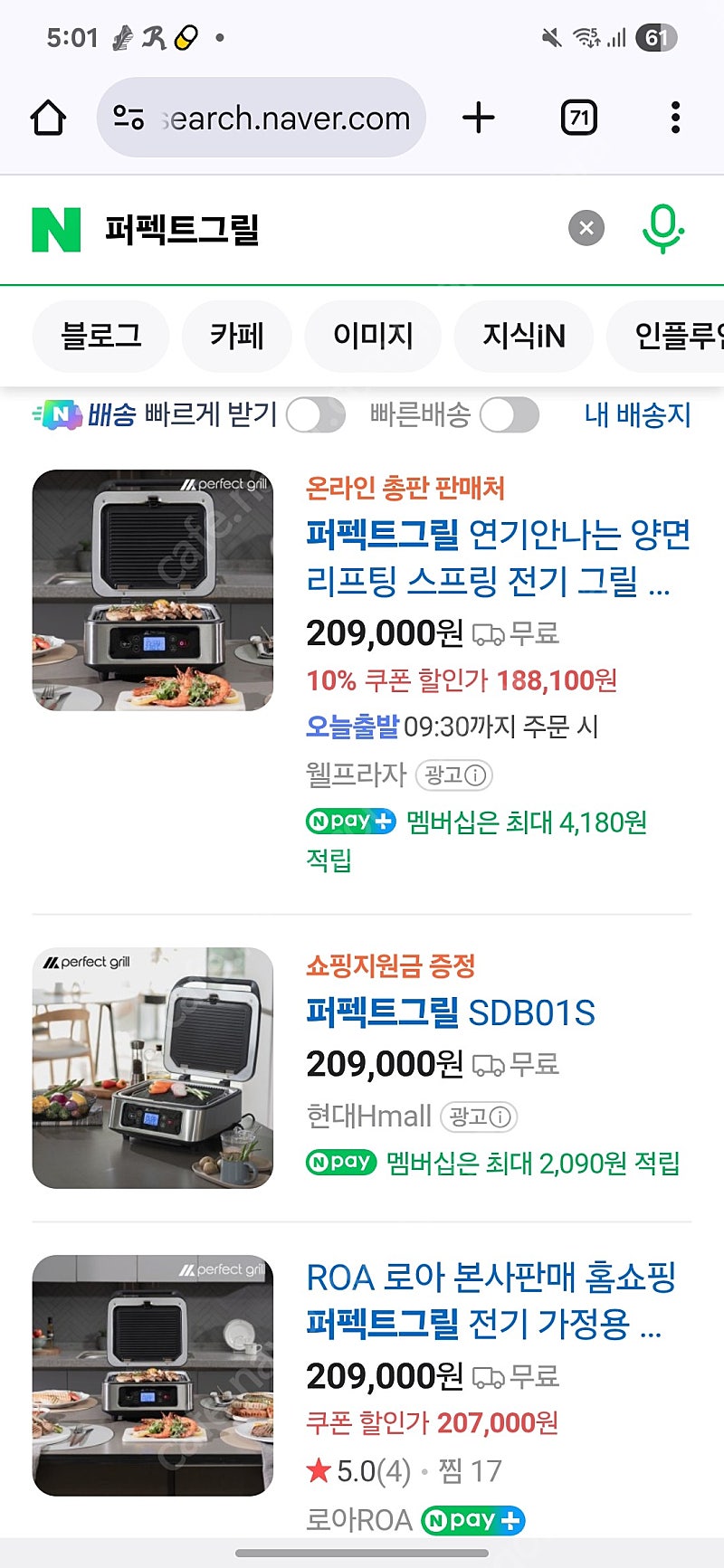Tap the green Naver N logo
The image size is (724, 1568).
[x=56, y=229]
